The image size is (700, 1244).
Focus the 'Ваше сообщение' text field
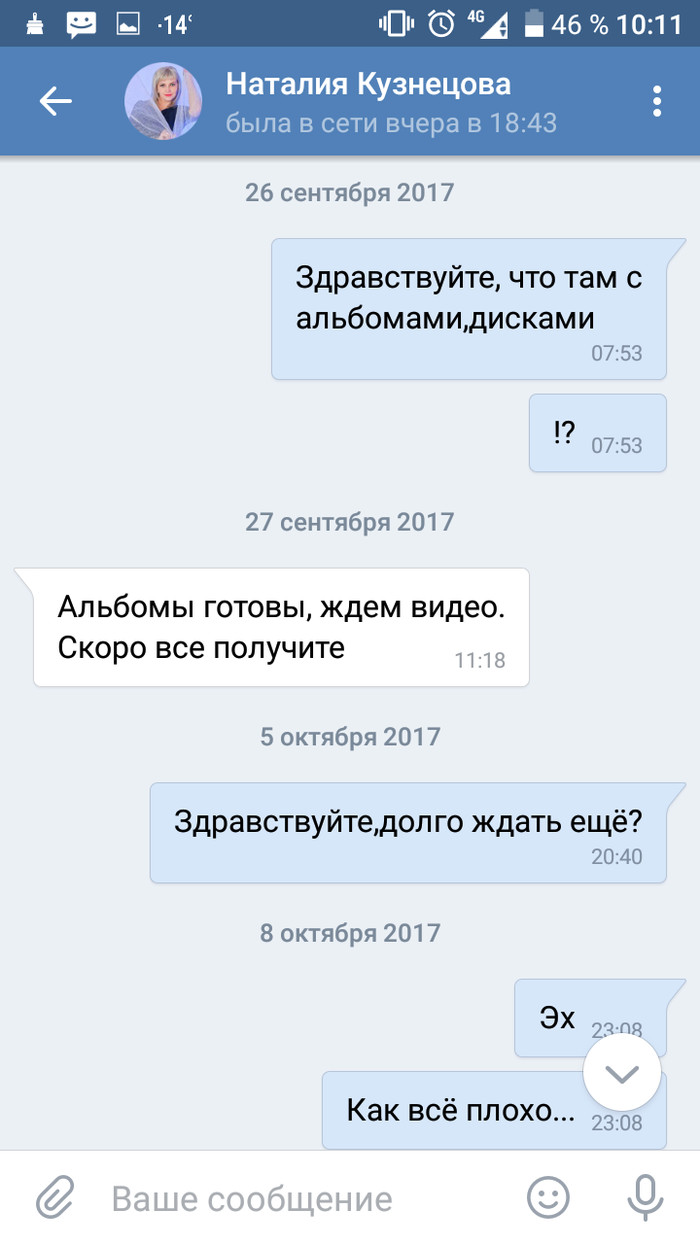(x=300, y=1198)
